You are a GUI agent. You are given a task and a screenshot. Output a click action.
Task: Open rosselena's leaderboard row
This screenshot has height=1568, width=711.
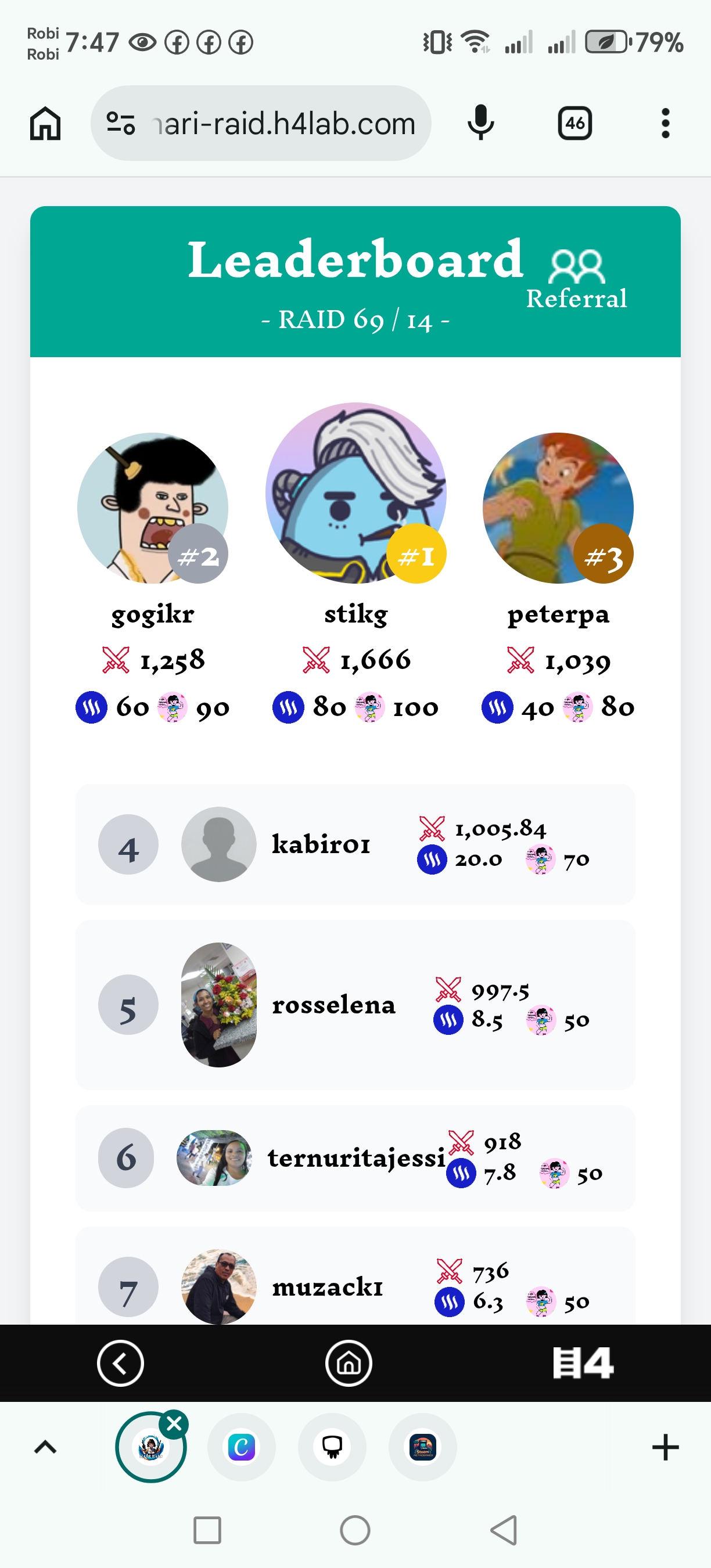click(x=355, y=1004)
